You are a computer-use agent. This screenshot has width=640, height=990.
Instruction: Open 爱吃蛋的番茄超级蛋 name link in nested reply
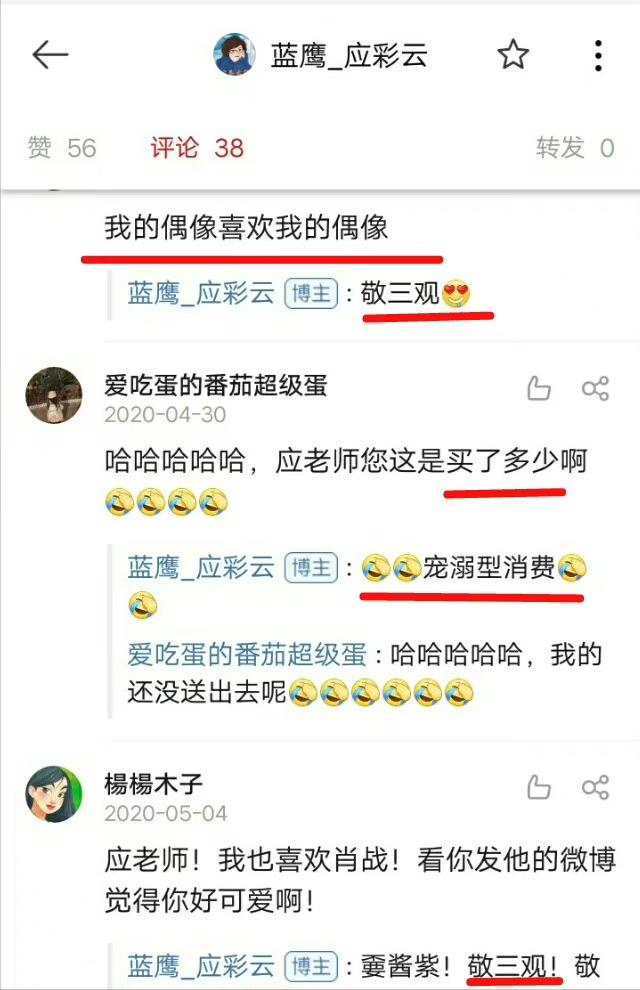click(x=246, y=656)
